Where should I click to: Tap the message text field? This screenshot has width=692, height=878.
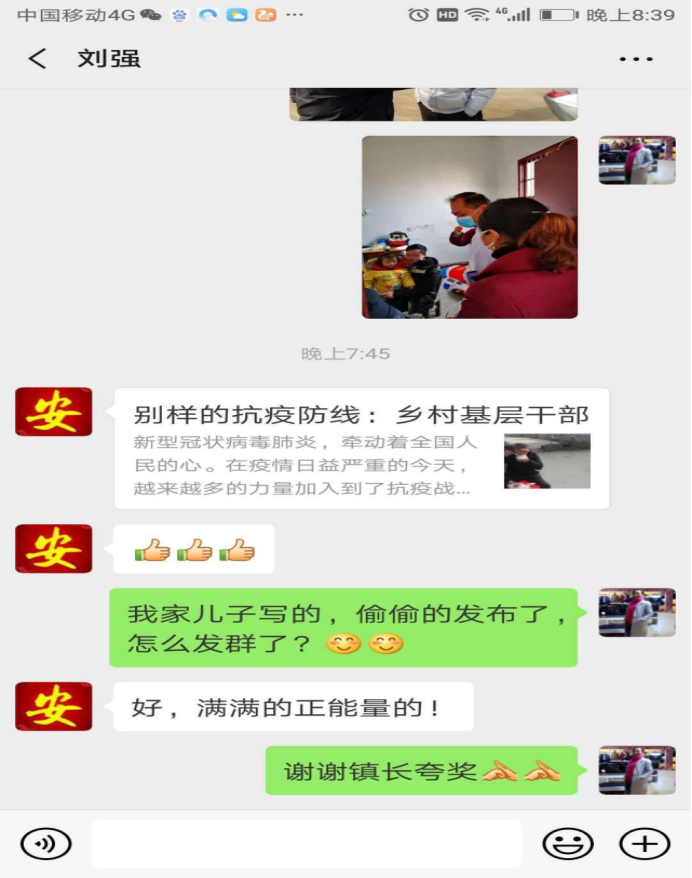click(x=307, y=844)
